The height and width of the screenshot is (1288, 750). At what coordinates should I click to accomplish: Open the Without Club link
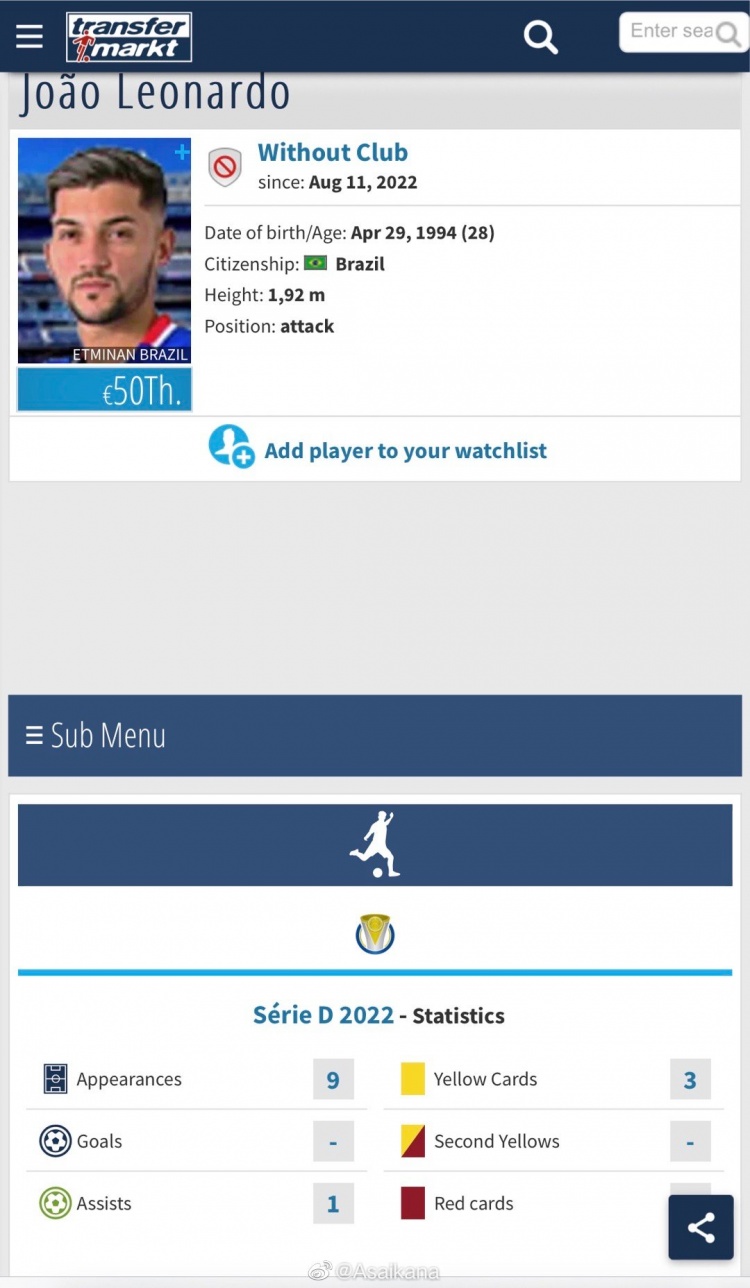[332, 153]
